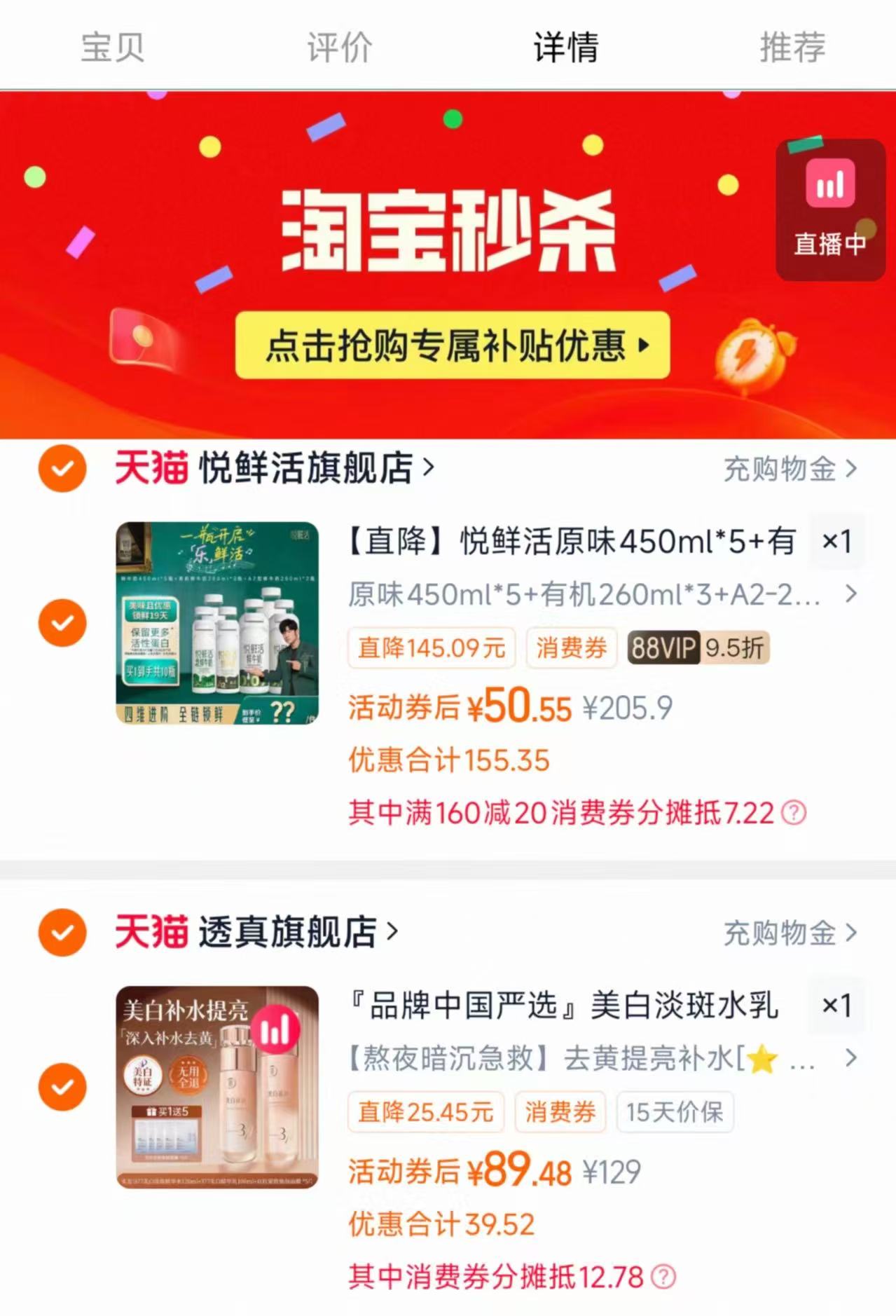
Task: Expand the milk SKU 原味450ml*5 options
Action: pos(849,594)
